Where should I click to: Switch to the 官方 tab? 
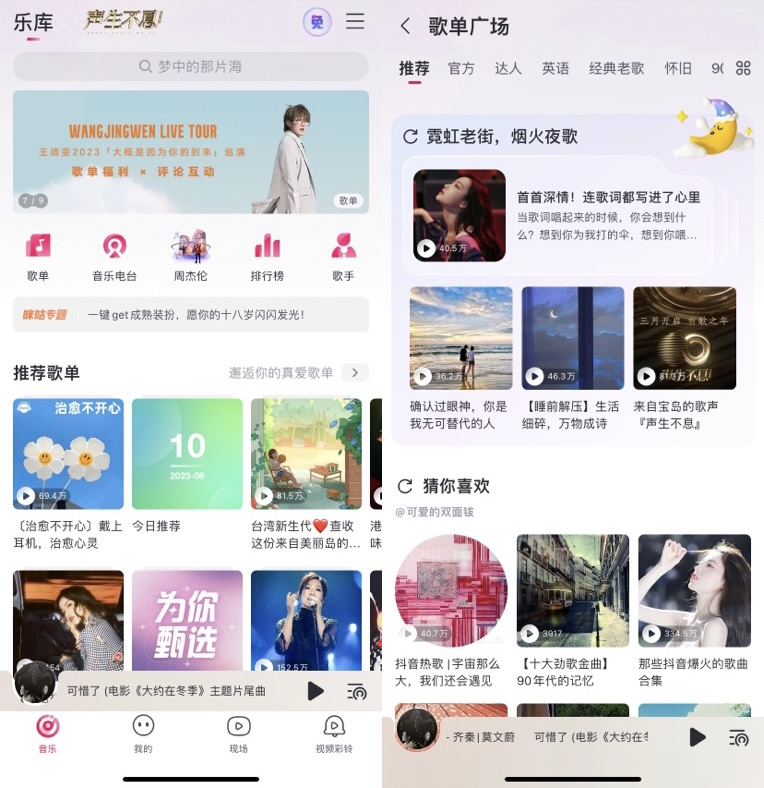461,68
